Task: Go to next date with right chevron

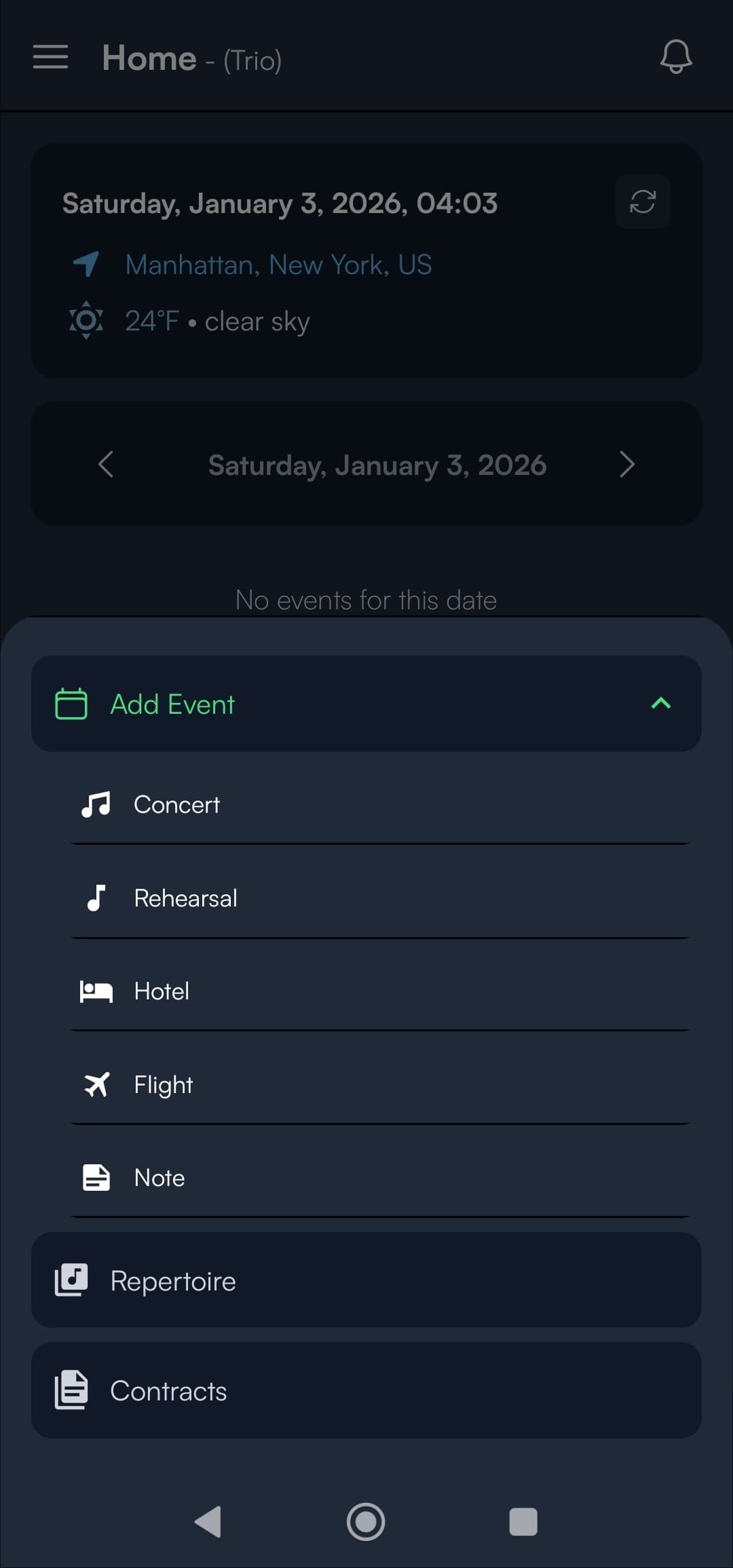Action: pyautogui.click(x=626, y=465)
